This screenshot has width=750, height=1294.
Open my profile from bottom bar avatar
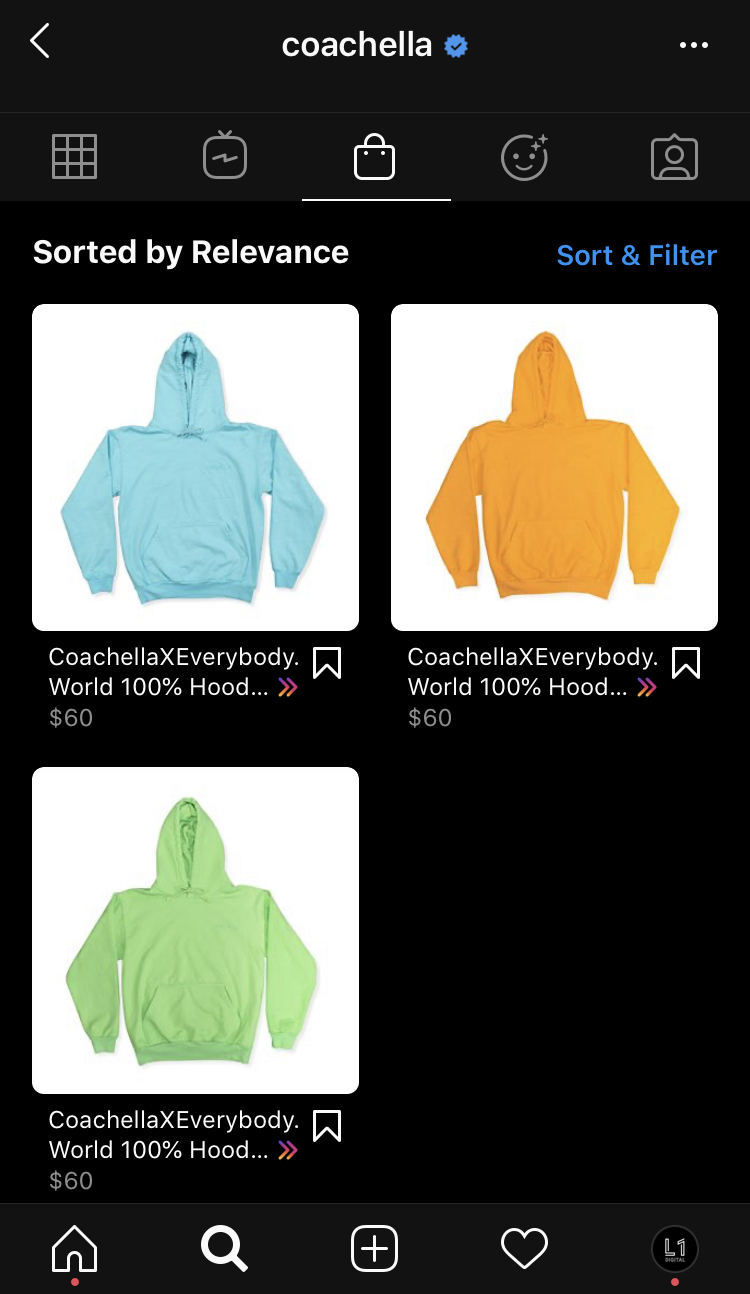674,1249
